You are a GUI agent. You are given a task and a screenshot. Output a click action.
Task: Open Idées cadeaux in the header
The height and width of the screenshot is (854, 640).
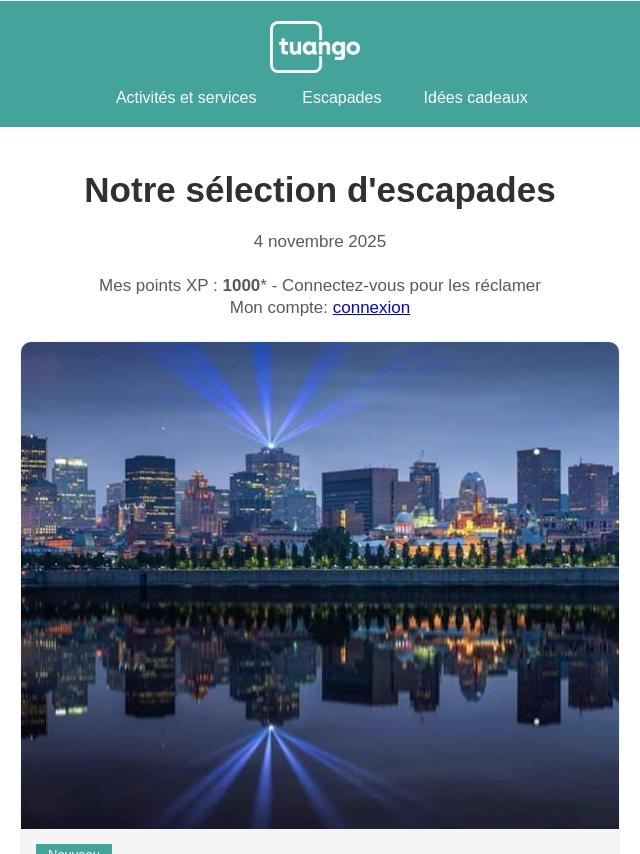[x=475, y=98]
